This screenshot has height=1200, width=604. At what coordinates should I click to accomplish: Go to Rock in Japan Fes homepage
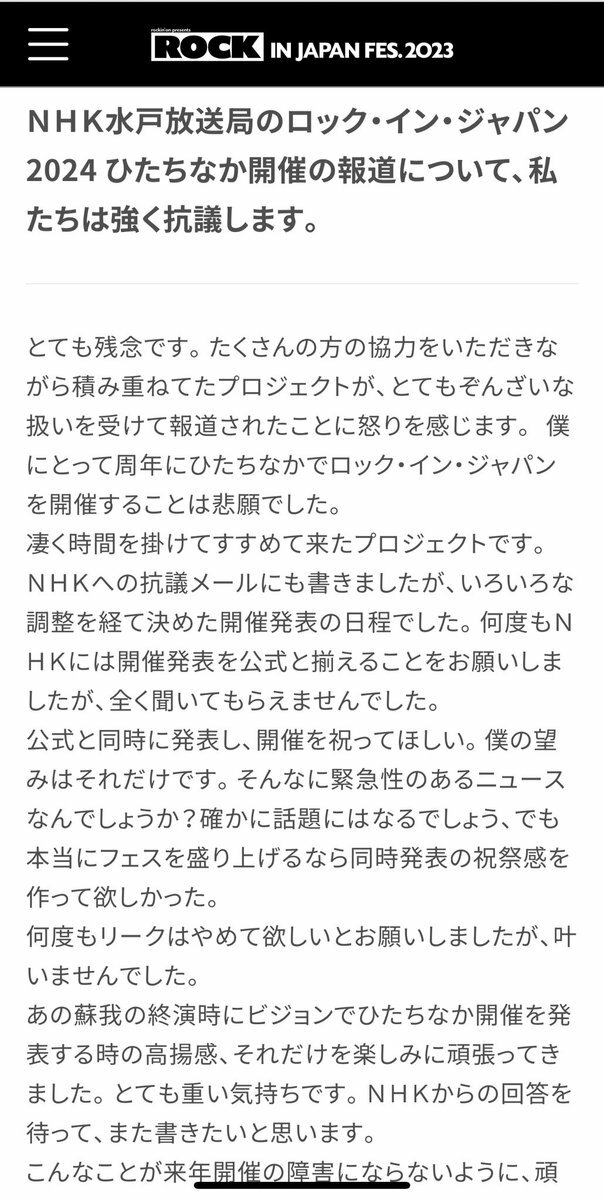(x=302, y=46)
